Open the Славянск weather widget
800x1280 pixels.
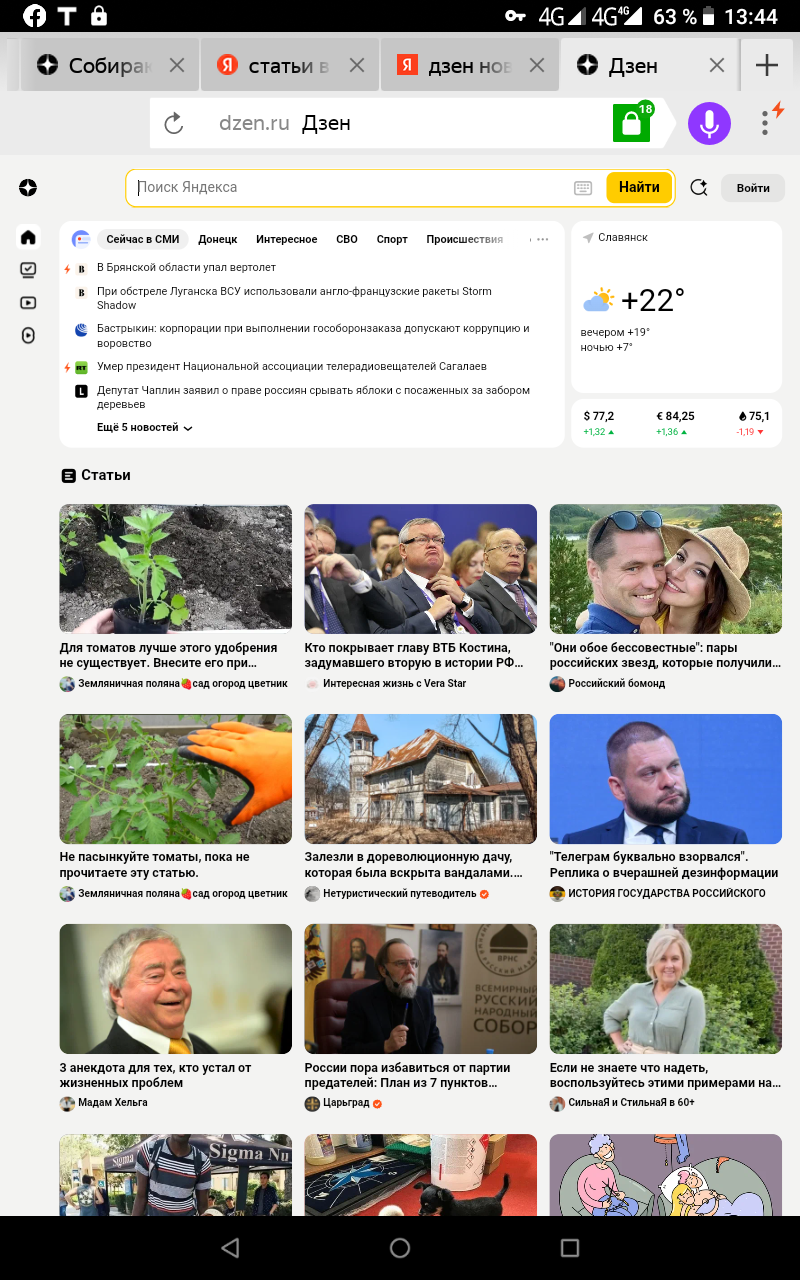(x=676, y=305)
